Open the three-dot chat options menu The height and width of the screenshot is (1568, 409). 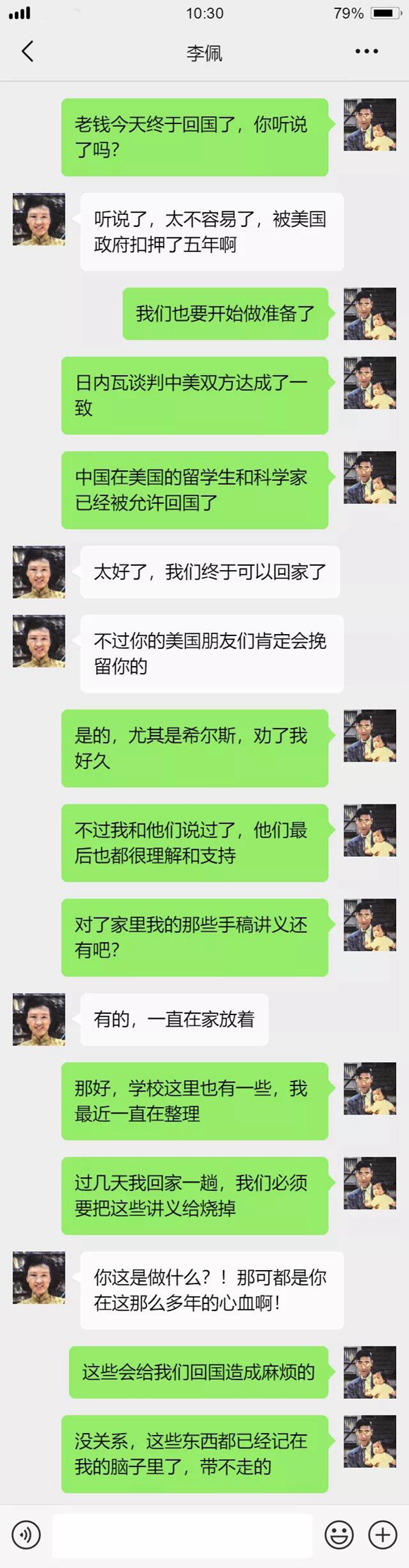pyautogui.click(x=366, y=52)
